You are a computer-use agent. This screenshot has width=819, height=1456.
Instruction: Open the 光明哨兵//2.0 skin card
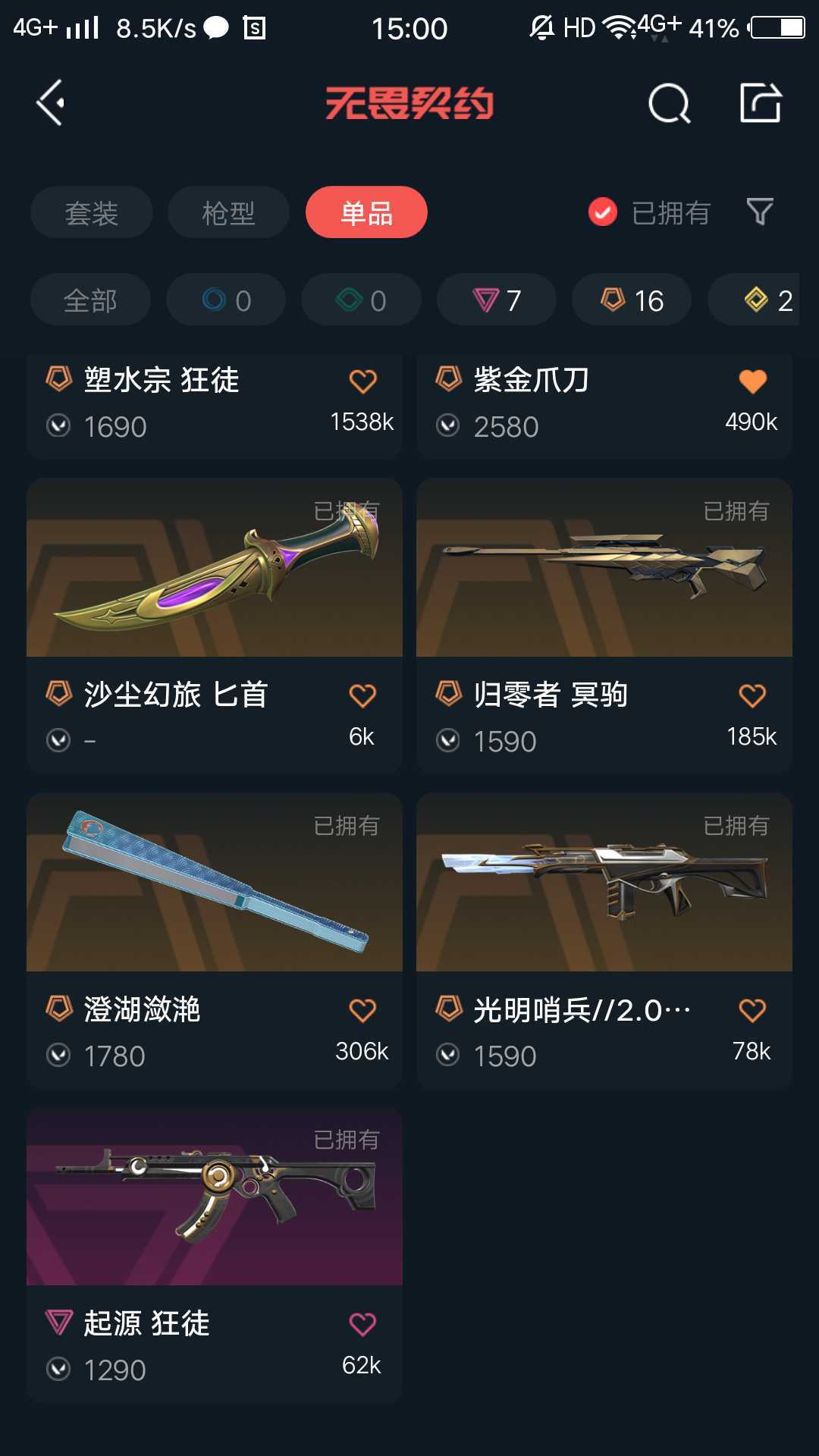[x=604, y=883]
